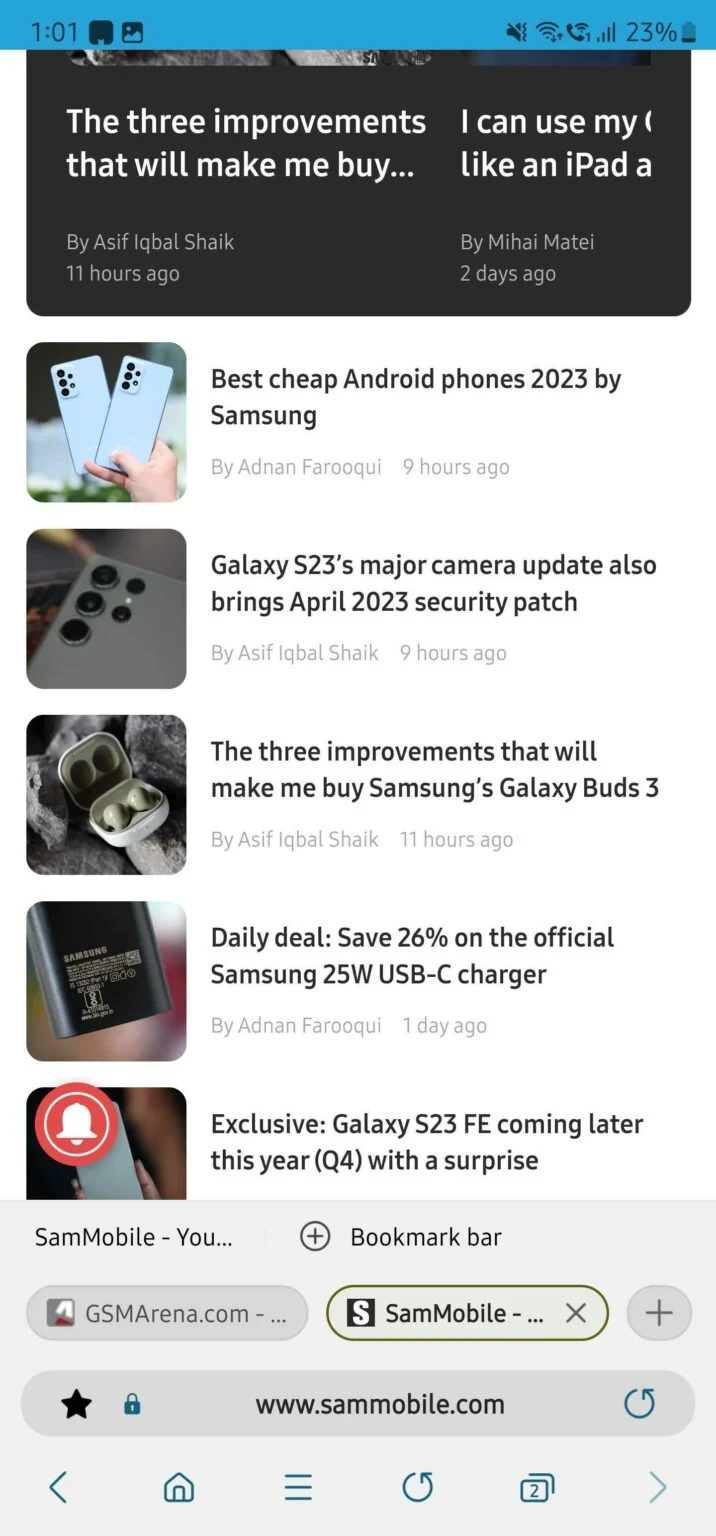
Task: Open article about Galaxy Buds 3 improvements
Action: point(434,769)
